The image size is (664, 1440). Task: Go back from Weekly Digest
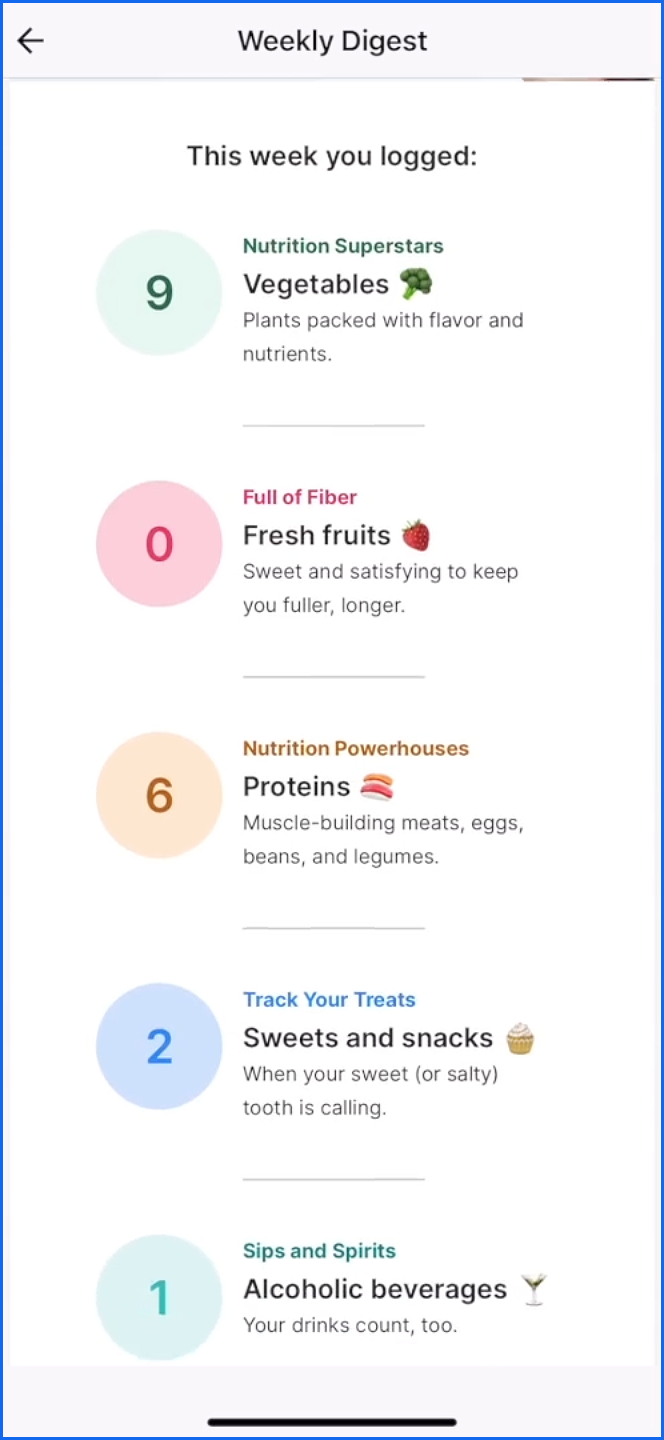pos(31,40)
